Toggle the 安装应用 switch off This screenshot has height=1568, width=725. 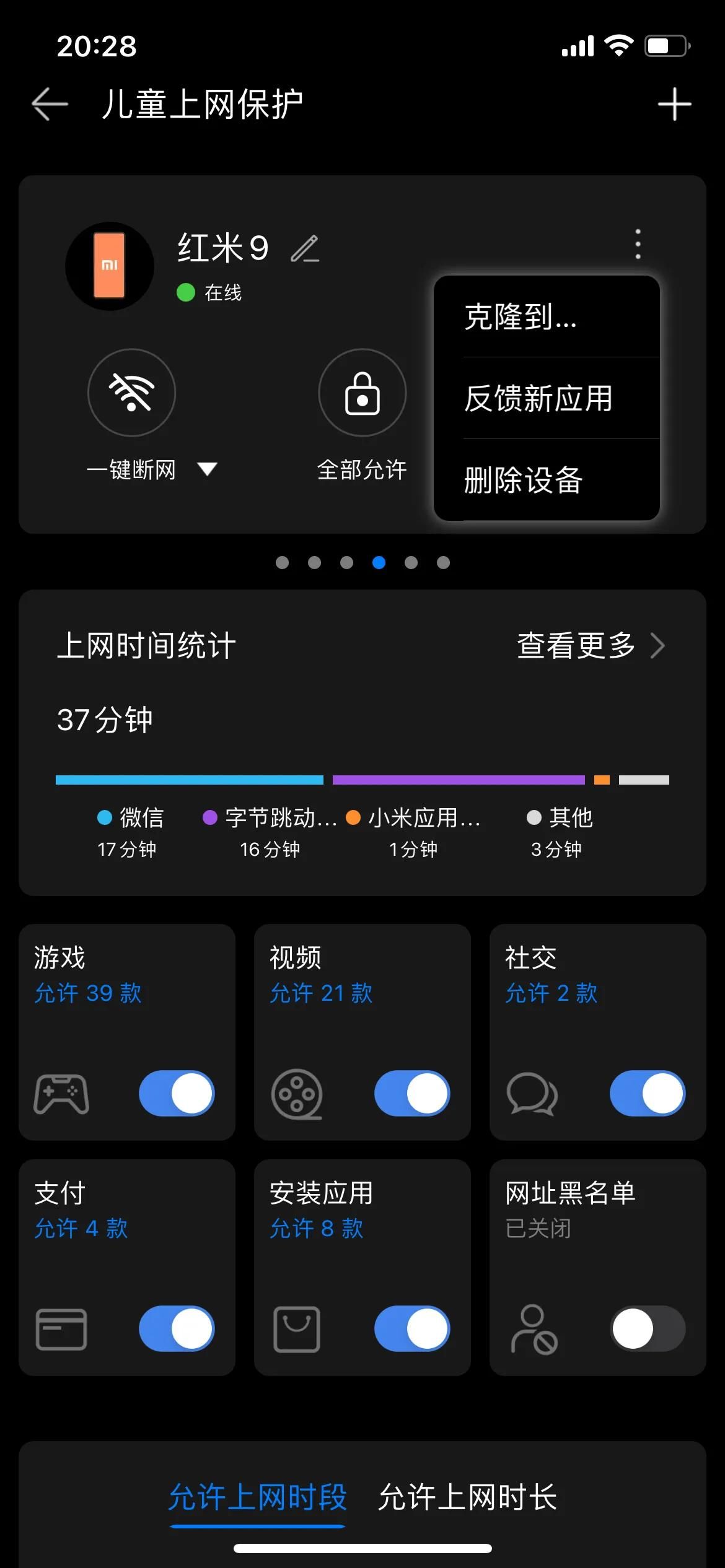(x=412, y=1328)
